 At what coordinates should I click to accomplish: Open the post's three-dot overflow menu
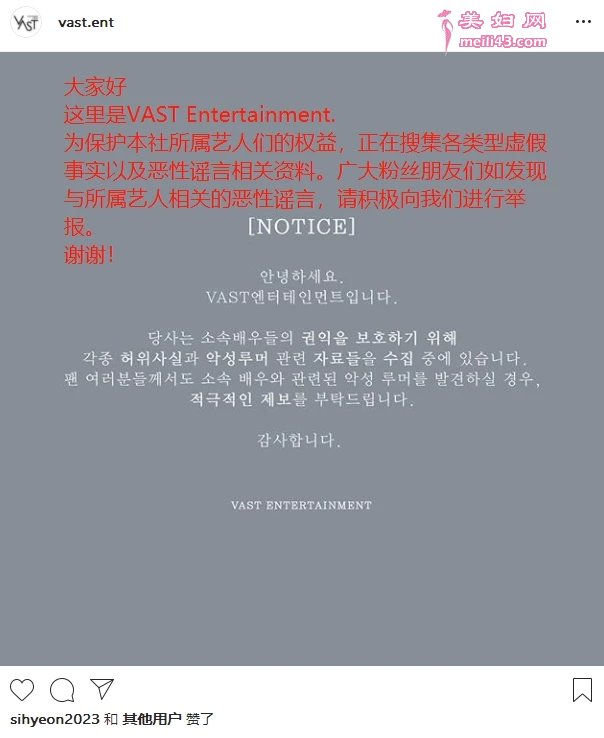tap(582, 22)
